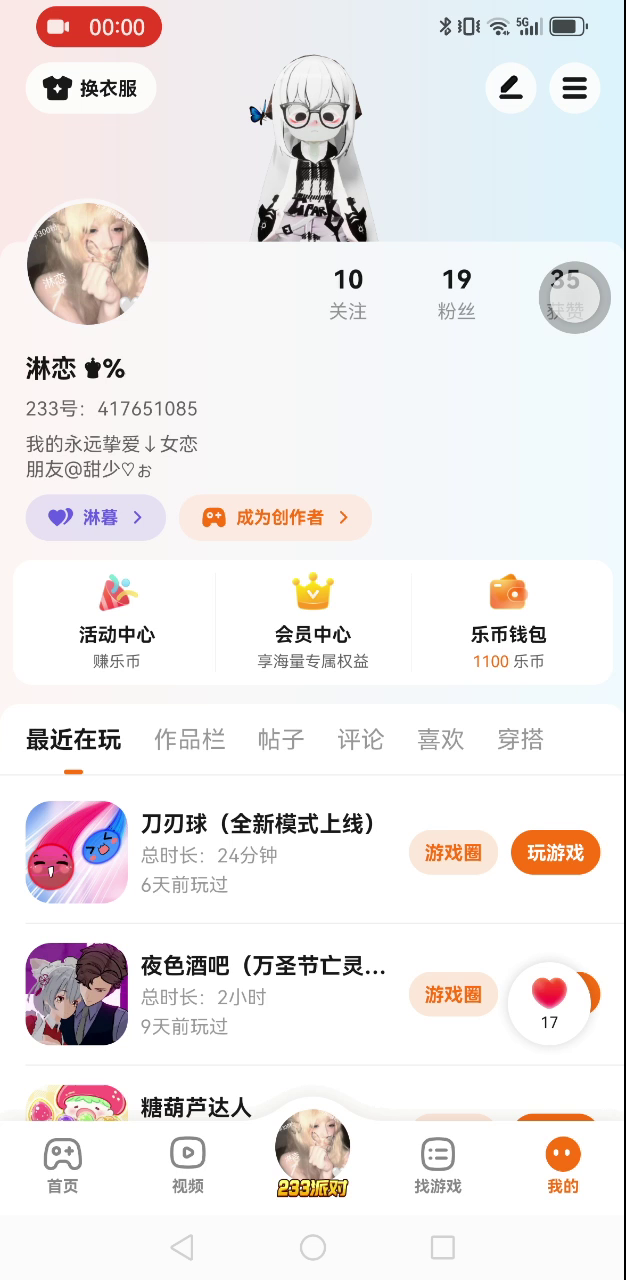Tap the 换衣服 outfit button
Screen dimensions: 626x1280
coord(90,88)
